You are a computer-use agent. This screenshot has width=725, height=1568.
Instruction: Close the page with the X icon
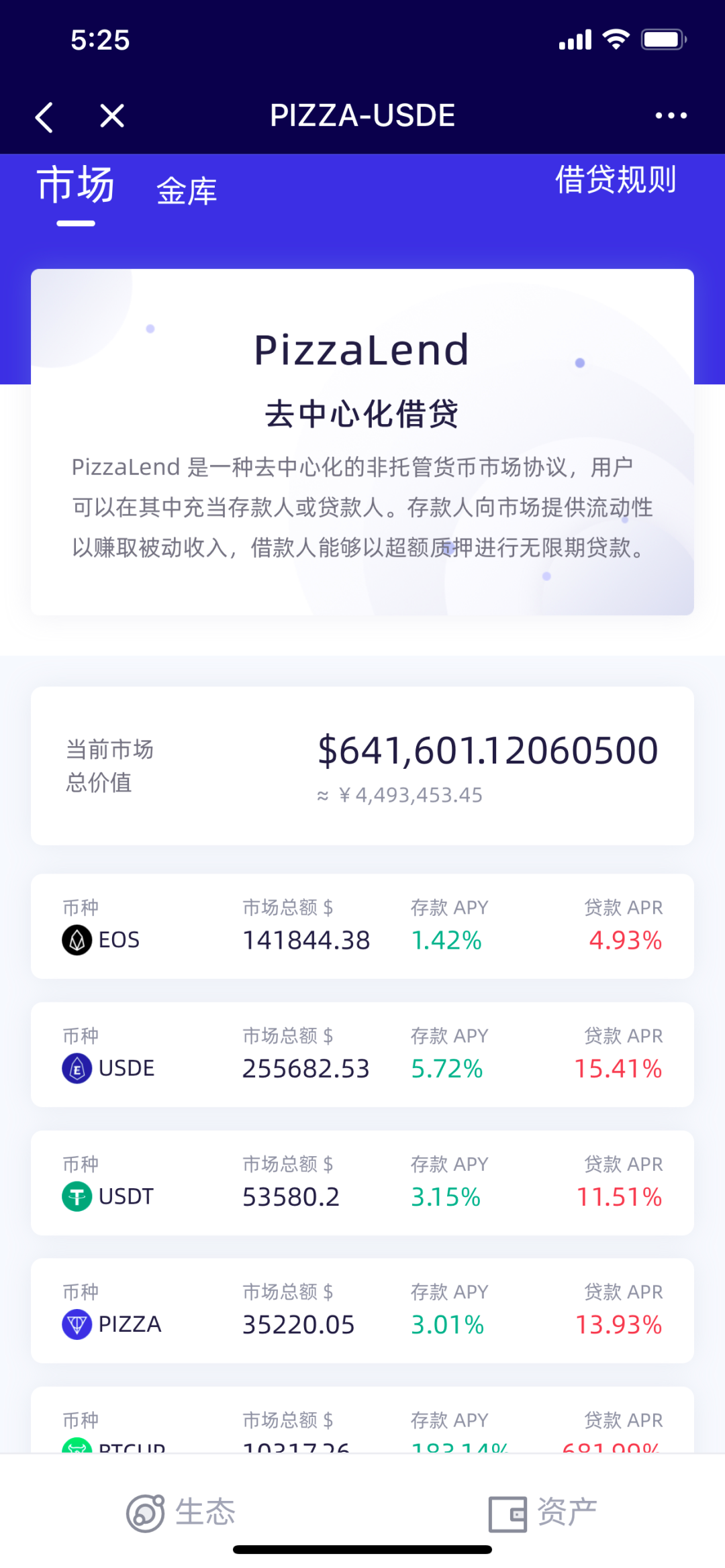(x=111, y=115)
